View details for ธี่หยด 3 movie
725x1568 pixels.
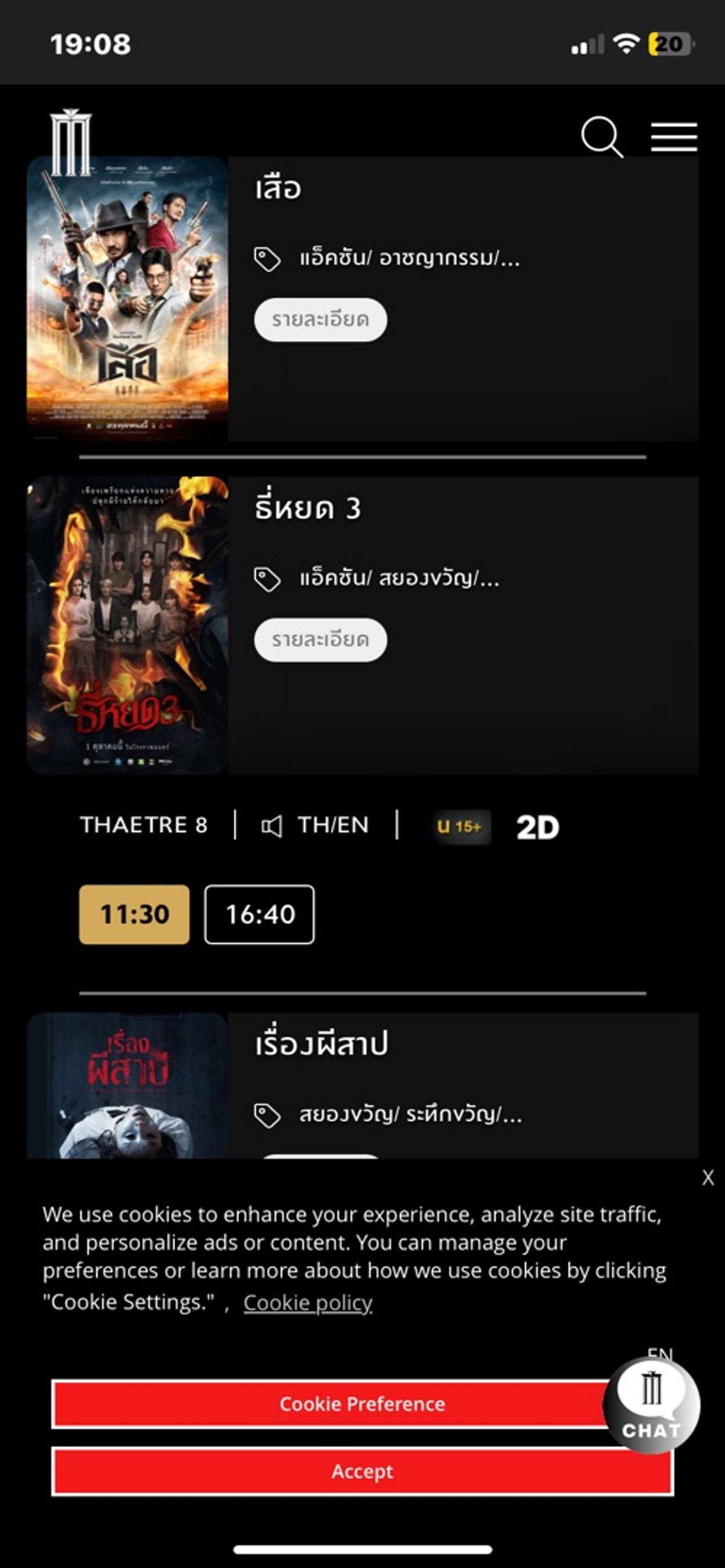(320, 640)
